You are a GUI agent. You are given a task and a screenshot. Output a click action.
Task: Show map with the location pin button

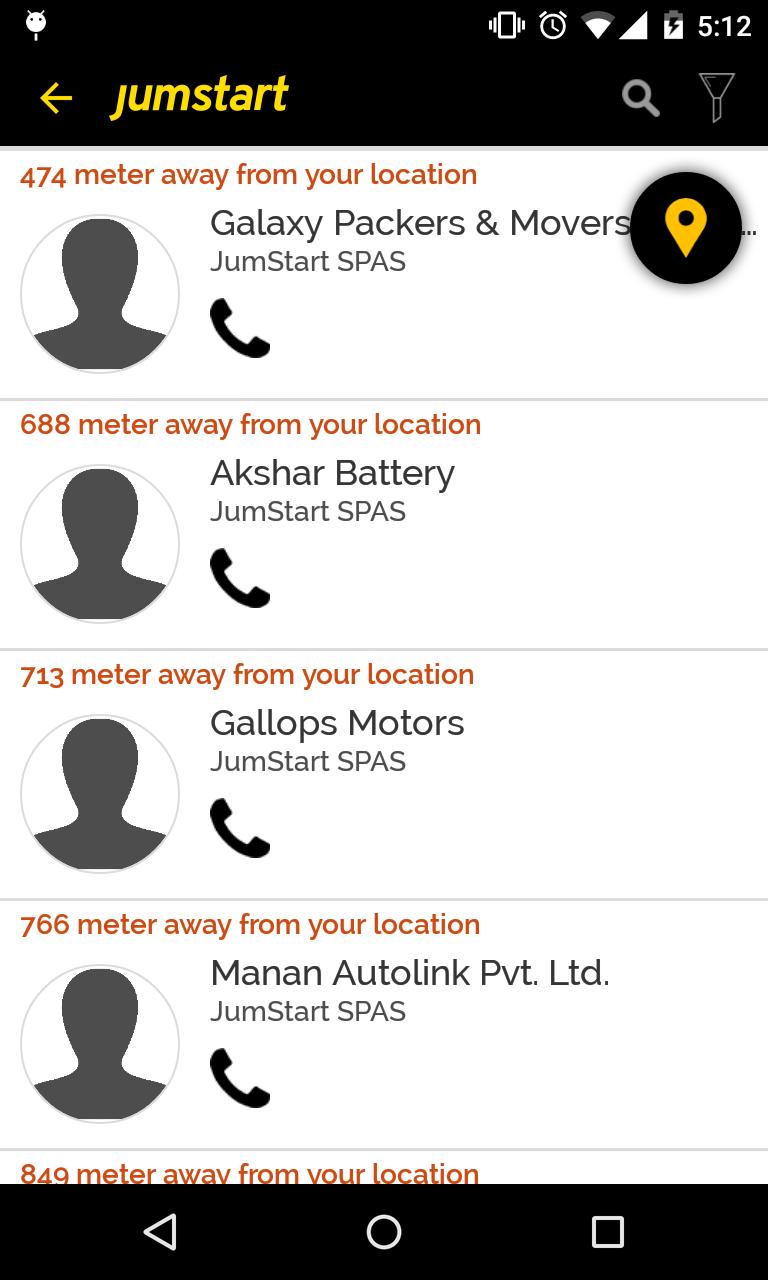tap(685, 227)
